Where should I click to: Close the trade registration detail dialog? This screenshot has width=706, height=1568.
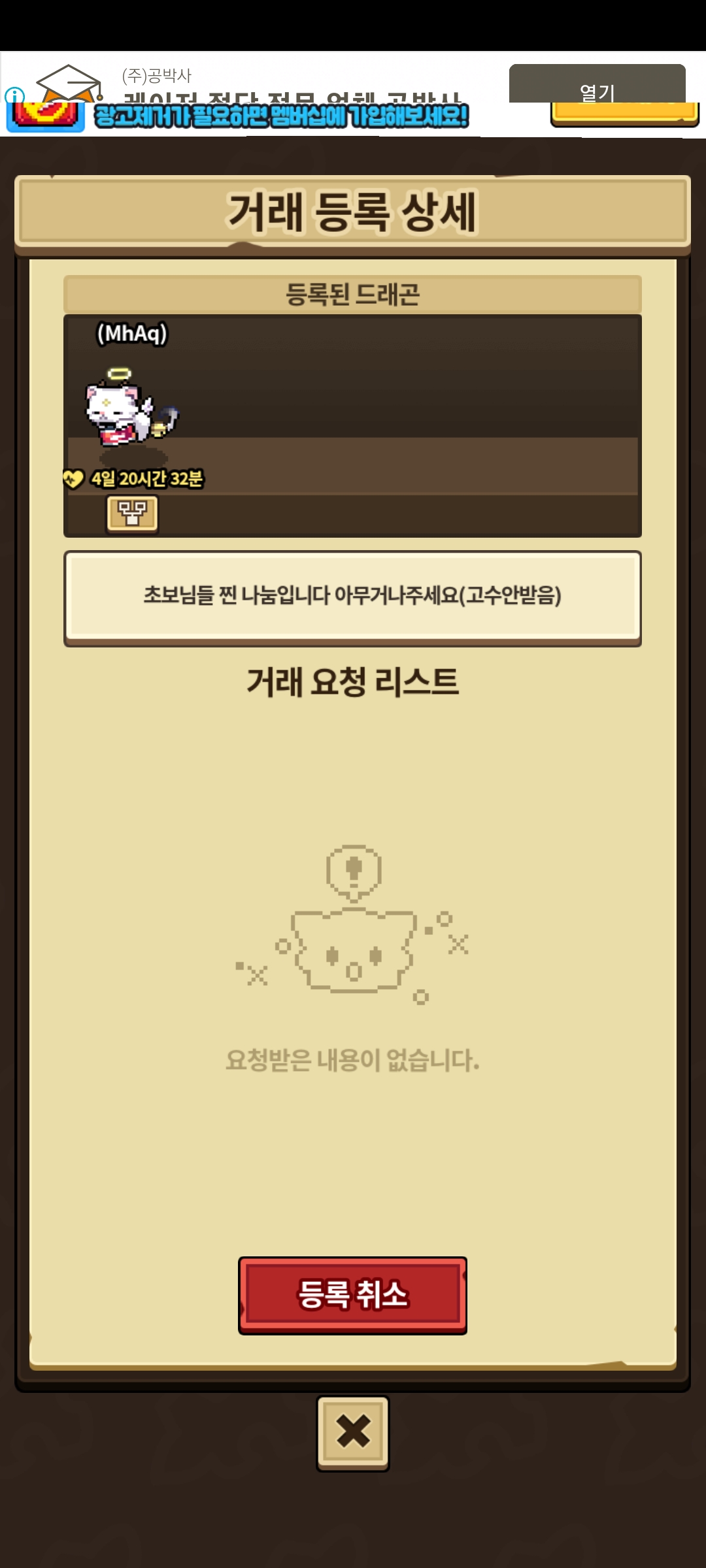(353, 1433)
